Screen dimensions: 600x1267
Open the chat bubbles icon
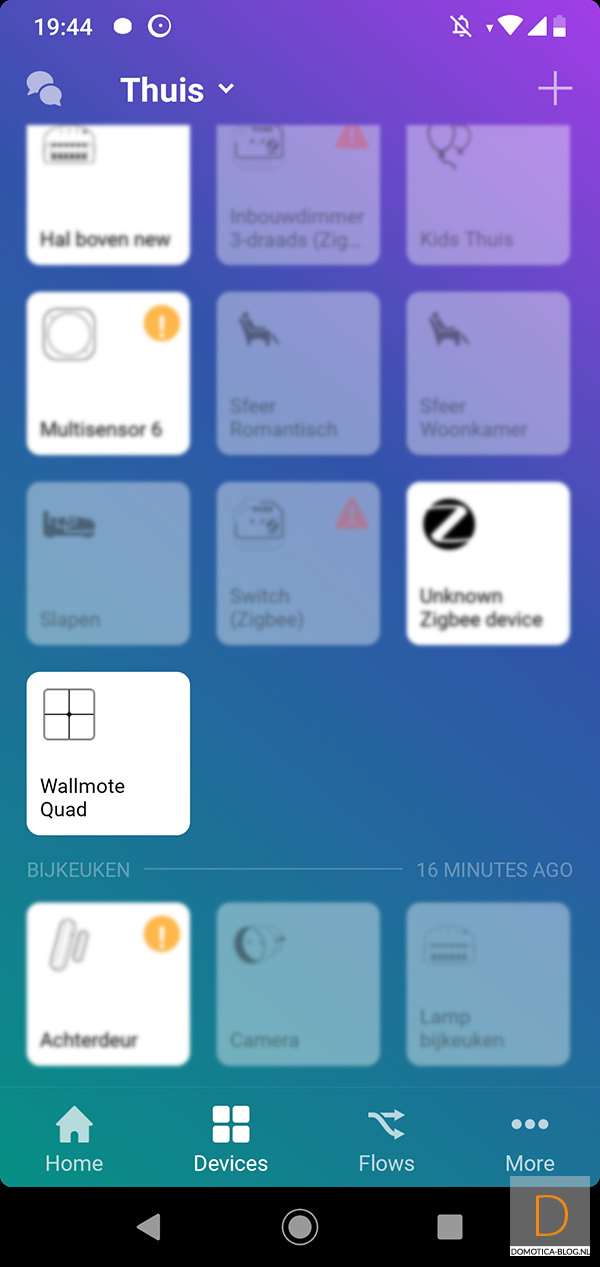44,89
